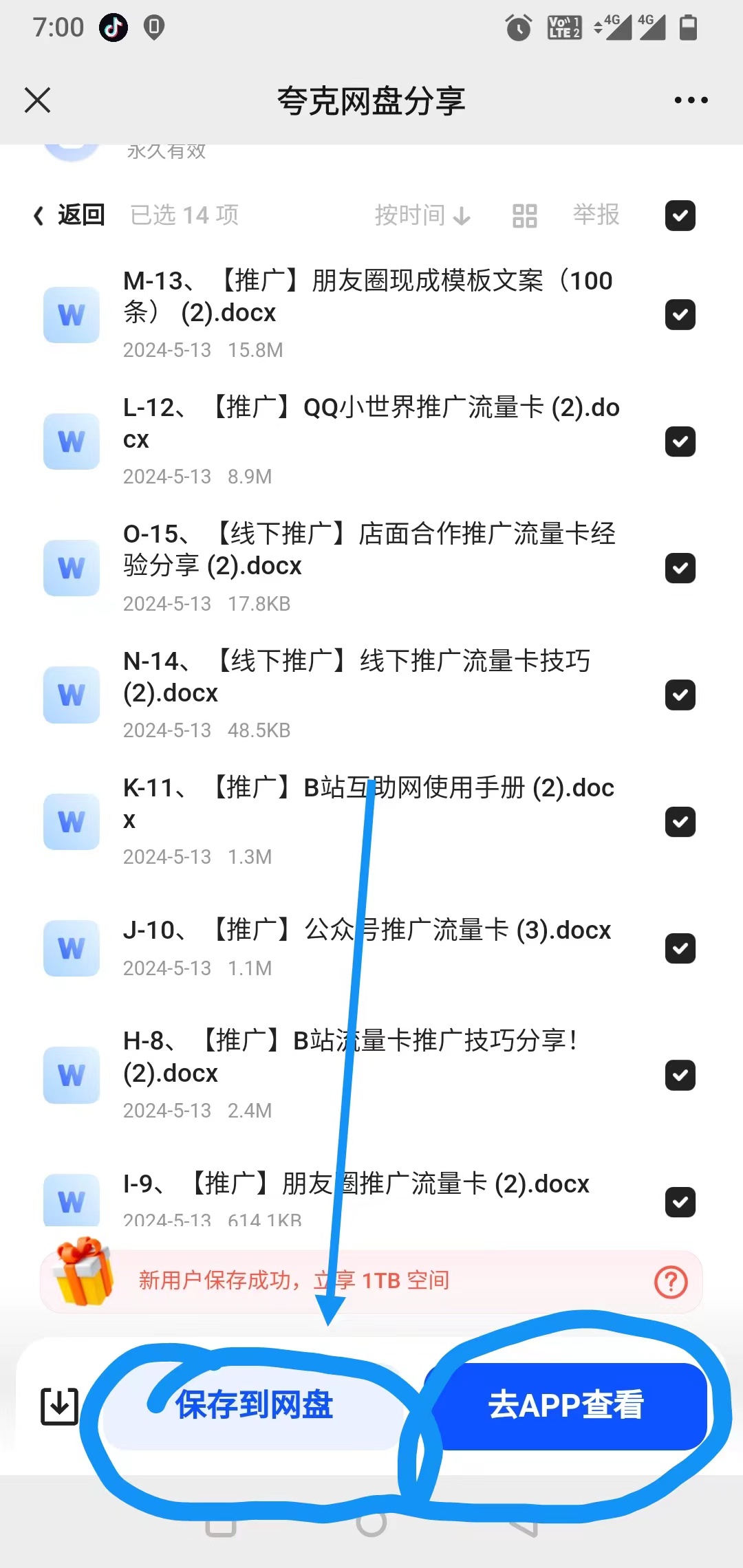743x1568 pixels.
Task: Open the three-dot menu at top right
Action: (x=691, y=100)
